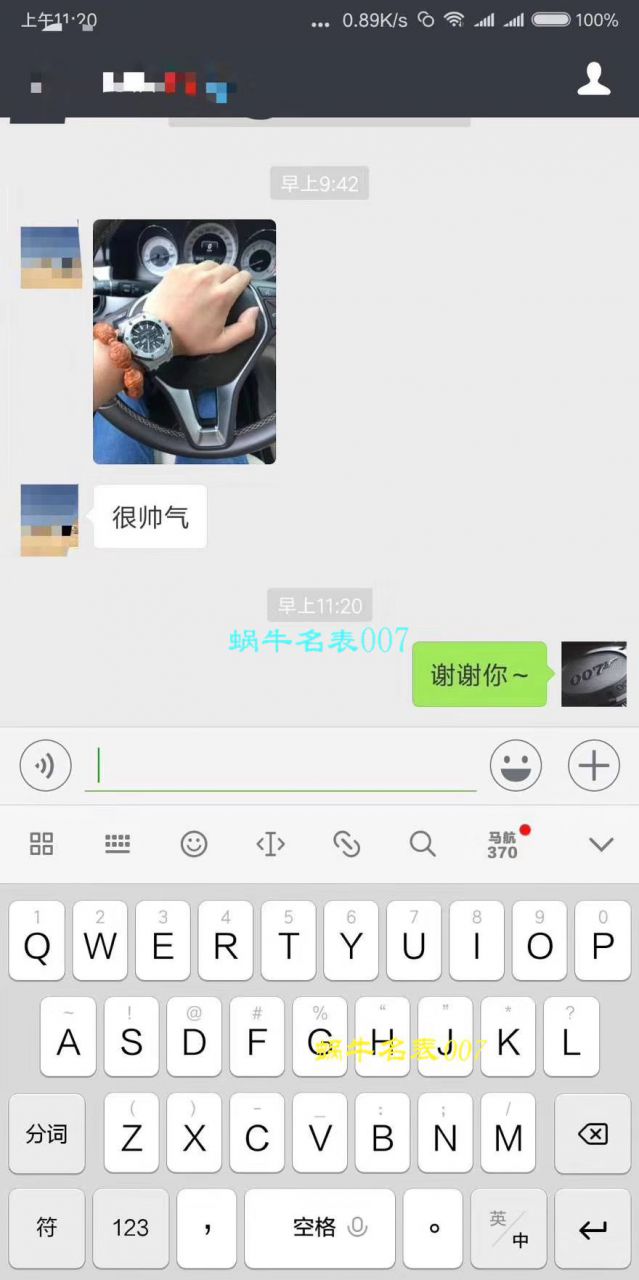639x1280 pixels.
Task: Open the emoji sticker panel
Action: [515, 767]
